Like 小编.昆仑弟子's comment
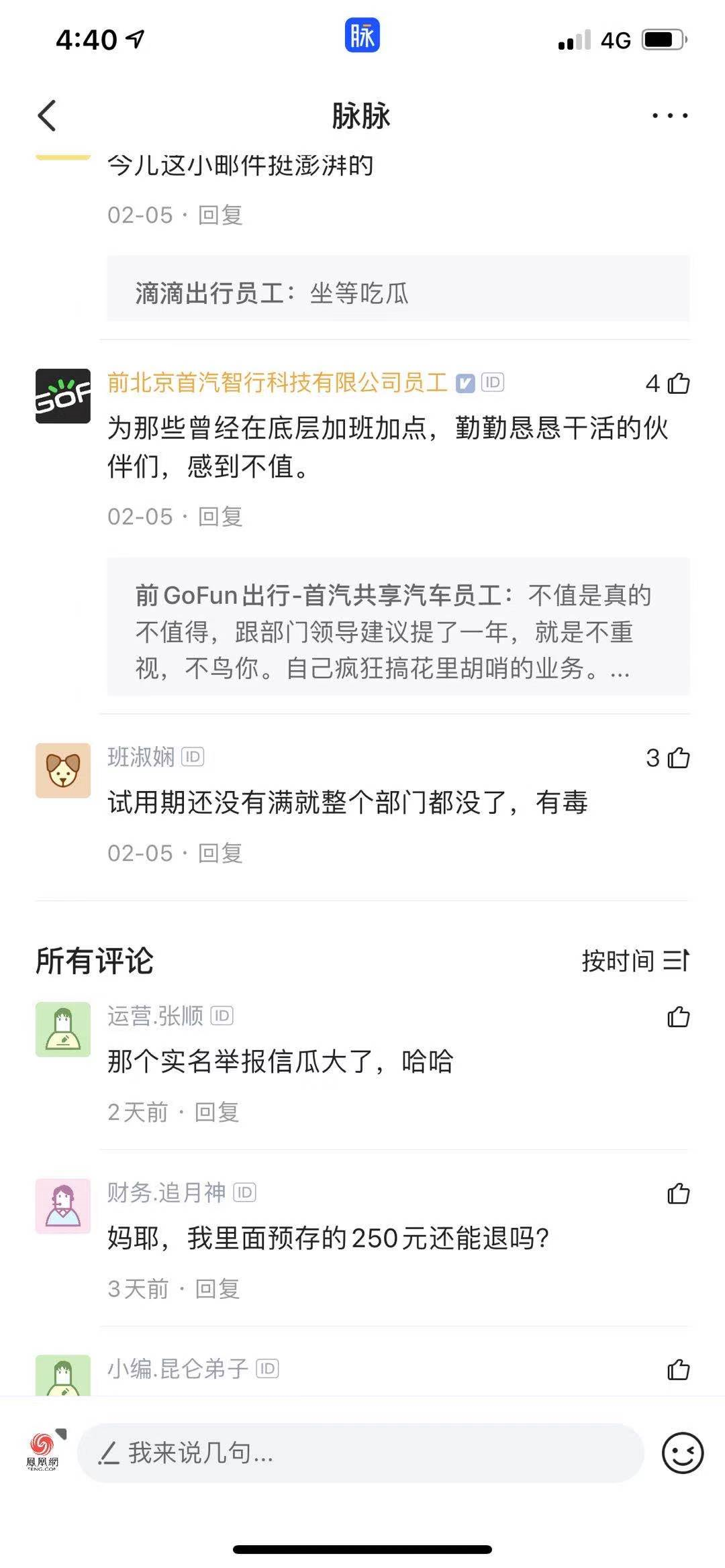 tap(678, 1369)
